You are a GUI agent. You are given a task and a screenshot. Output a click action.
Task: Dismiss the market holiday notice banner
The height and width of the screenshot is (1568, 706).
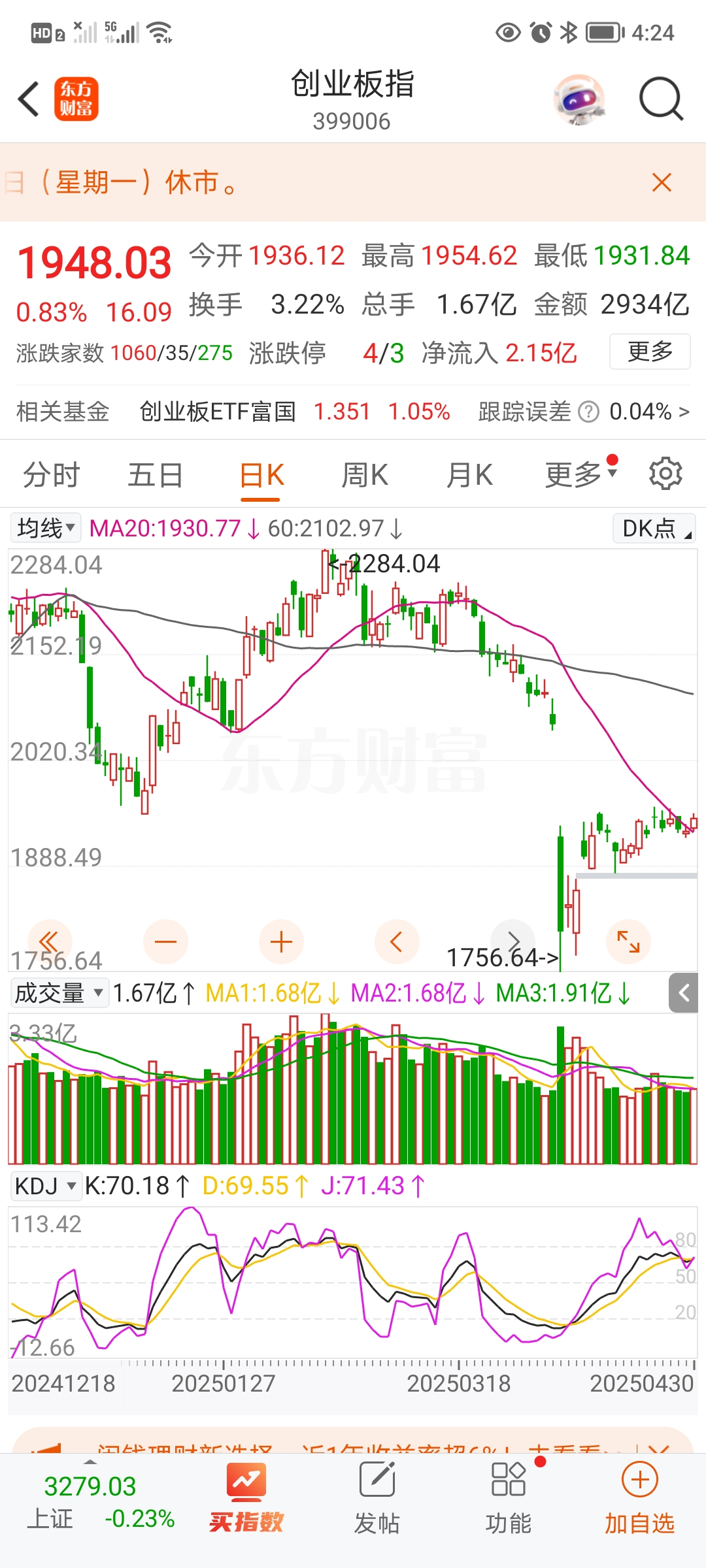click(x=662, y=182)
